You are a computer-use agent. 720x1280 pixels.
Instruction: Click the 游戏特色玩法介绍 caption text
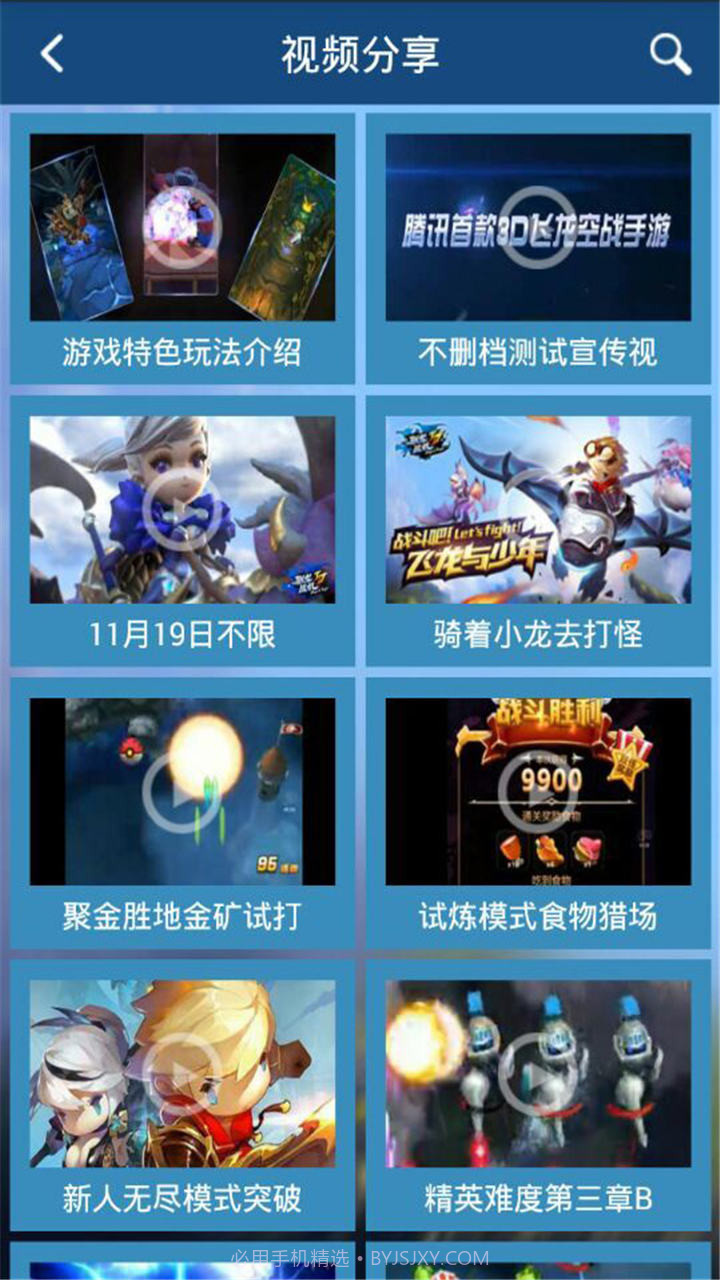(x=180, y=352)
